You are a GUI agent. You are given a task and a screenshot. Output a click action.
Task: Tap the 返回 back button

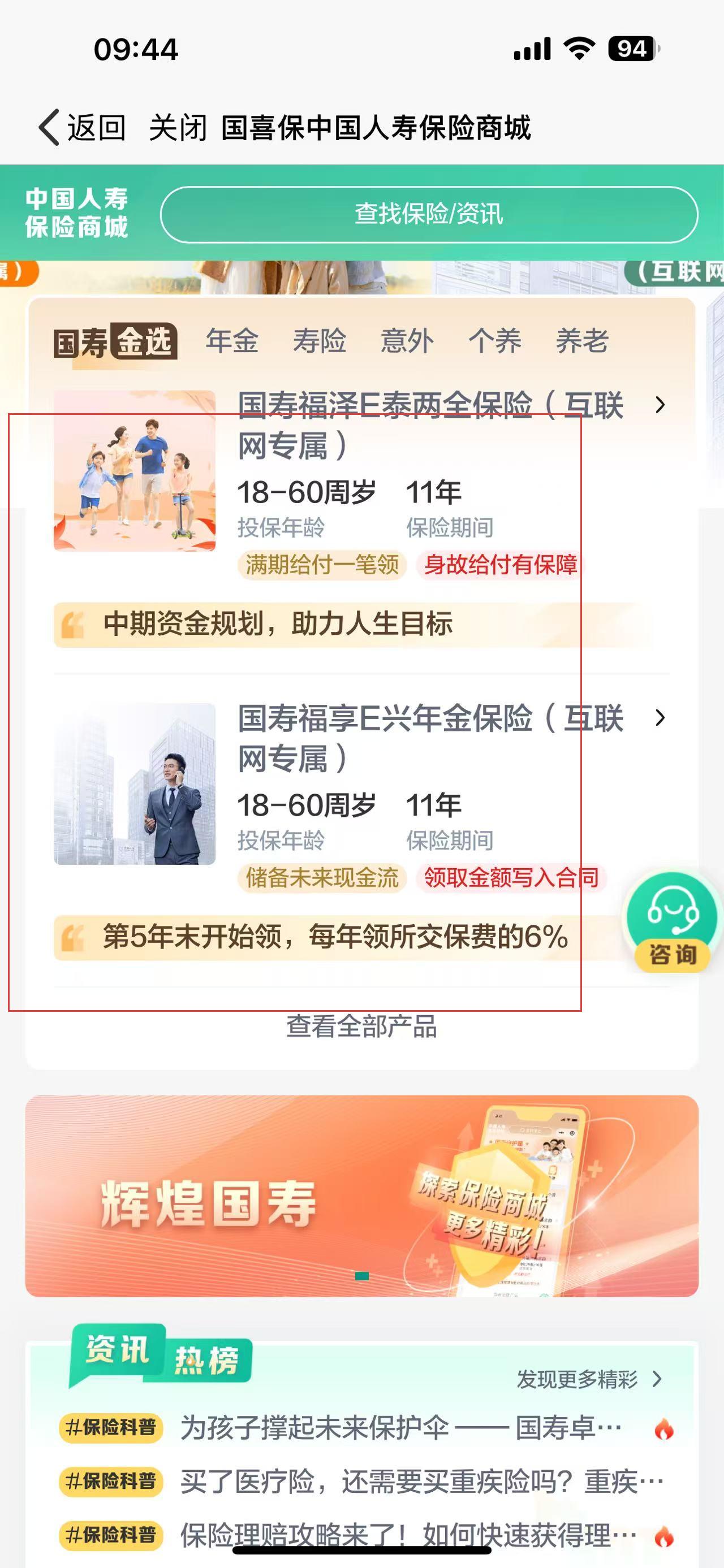(82, 128)
